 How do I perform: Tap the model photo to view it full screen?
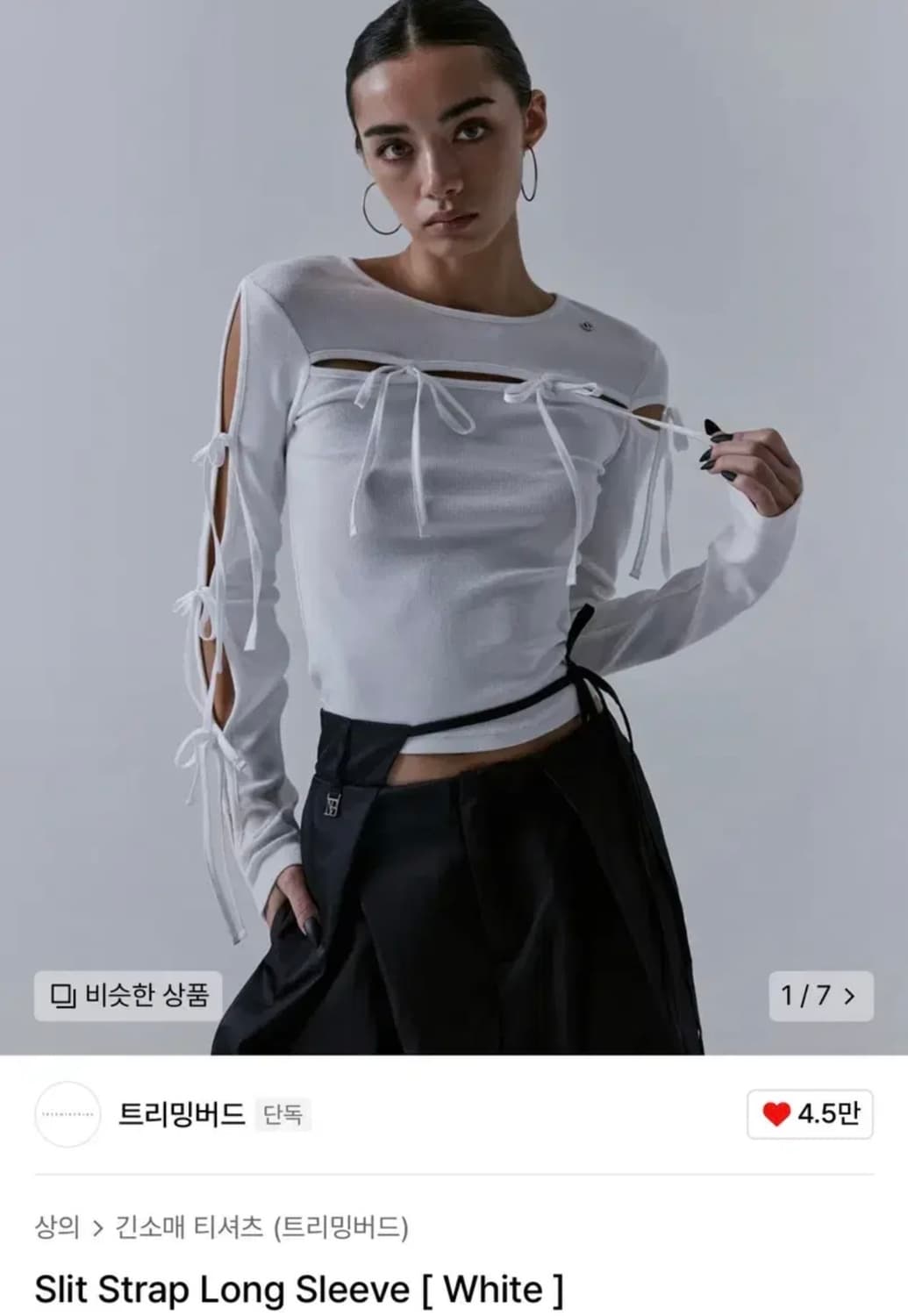coord(454,491)
